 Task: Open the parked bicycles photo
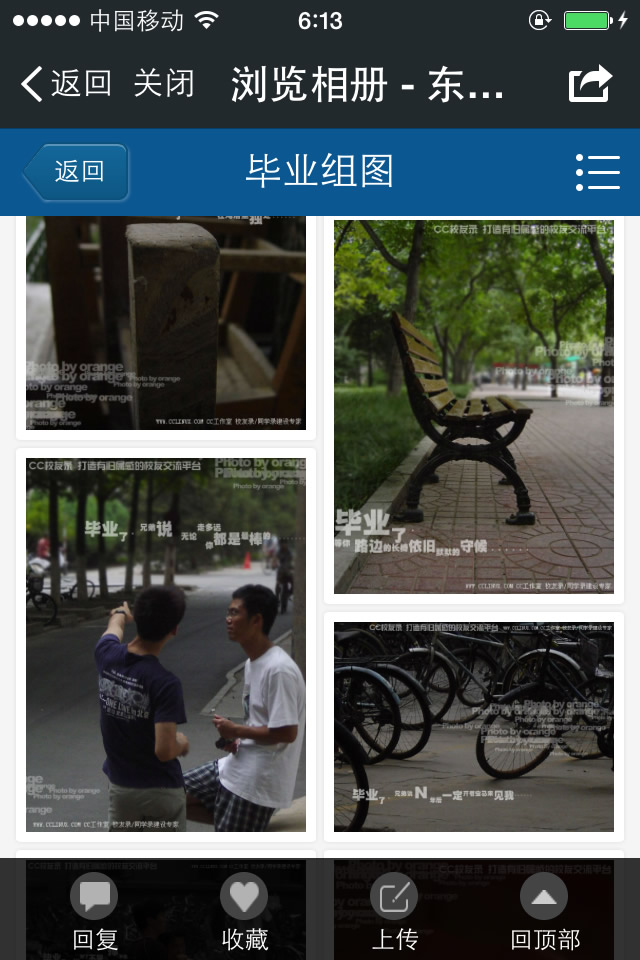pos(474,726)
